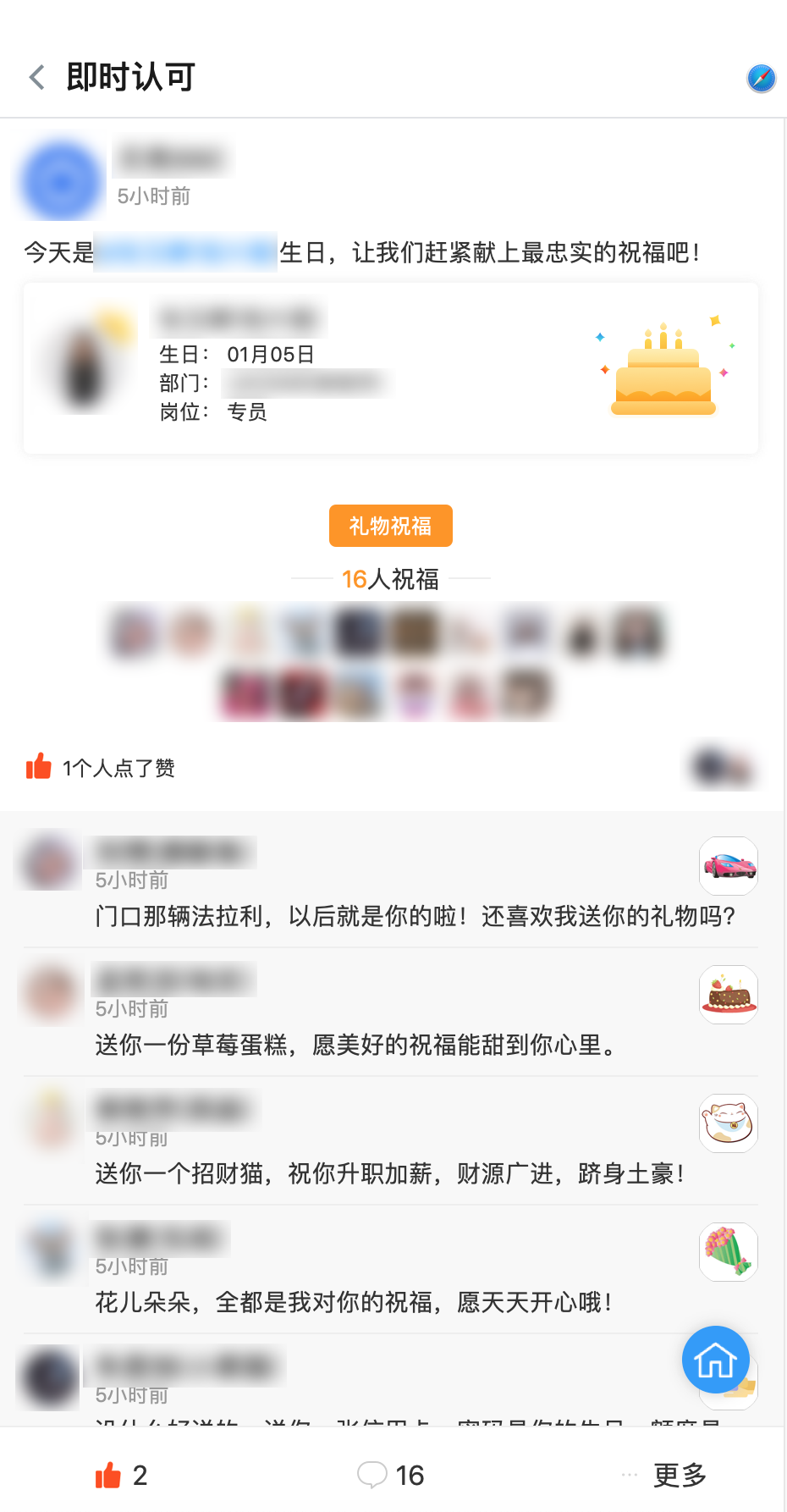Open the post author's blue avatar
This screenshot has width=787, height=1512.
(60, 181)
